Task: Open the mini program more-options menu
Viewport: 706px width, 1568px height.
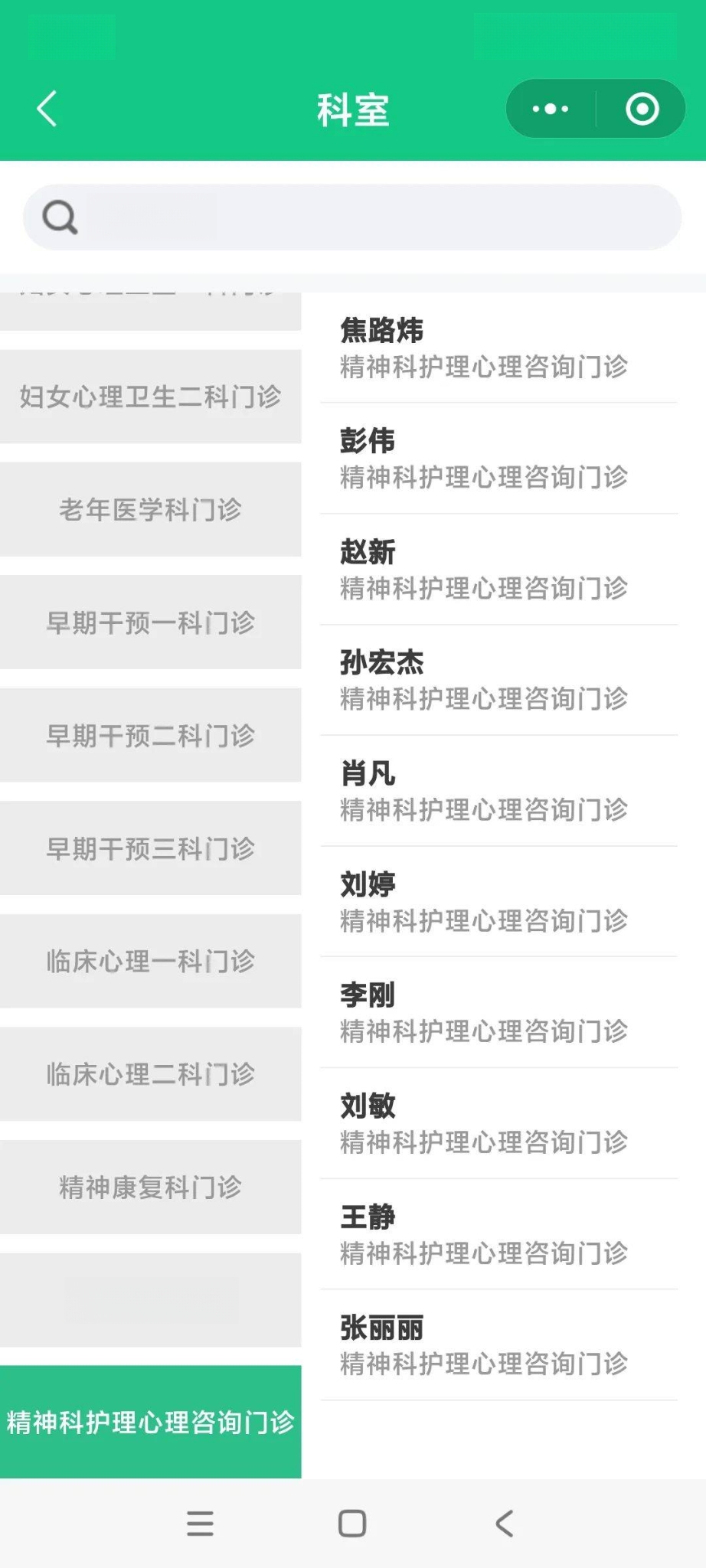Action: 551,109
